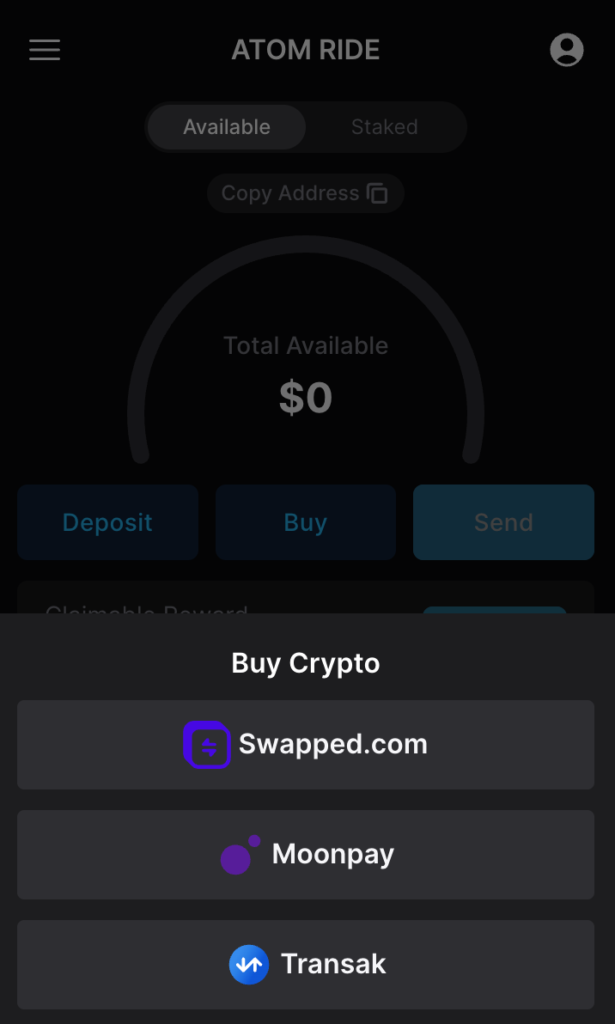Select Moonpay as the purchase provider
The width and height of the screenshot is (615, 1024).
coord(306,855)
